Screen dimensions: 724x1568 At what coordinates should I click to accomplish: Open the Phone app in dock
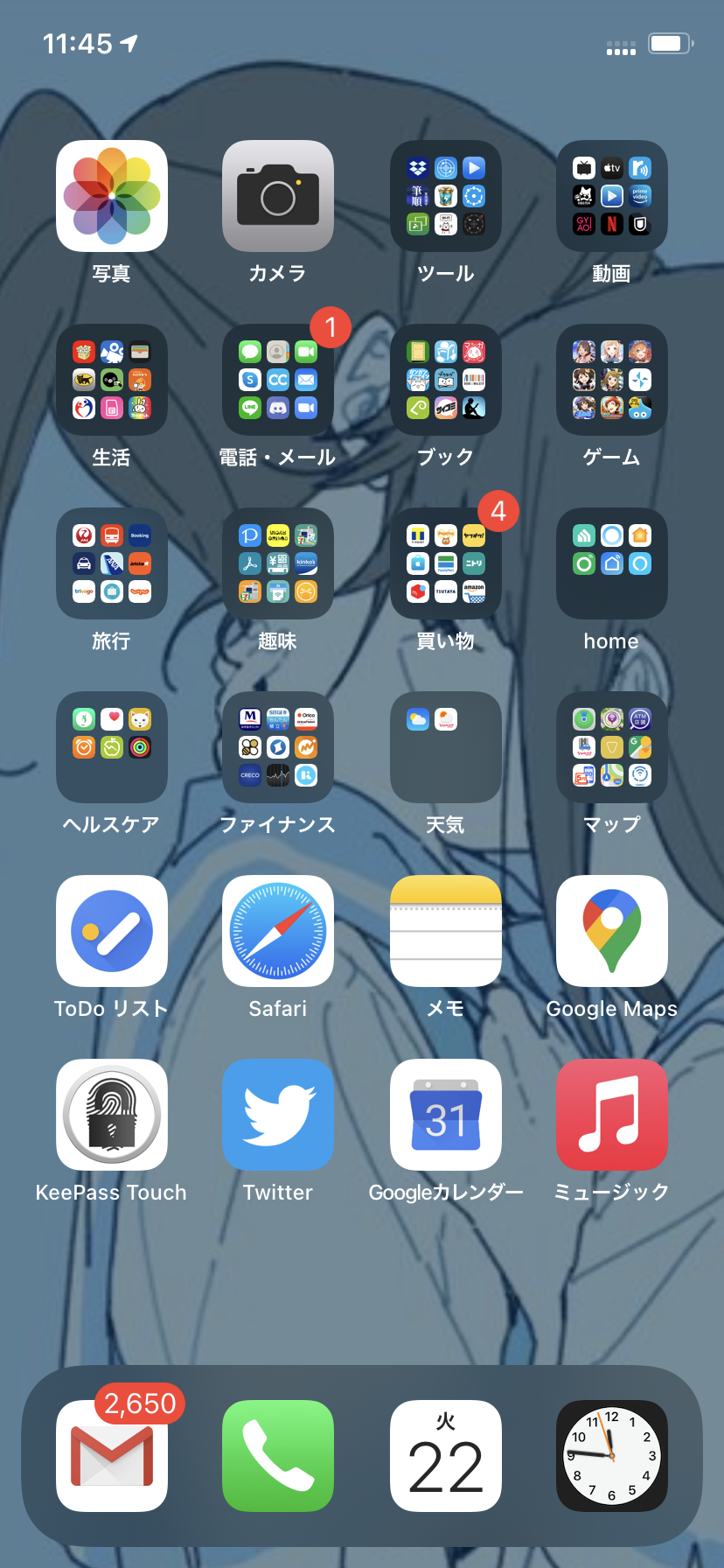click(x=278, y=1456)
